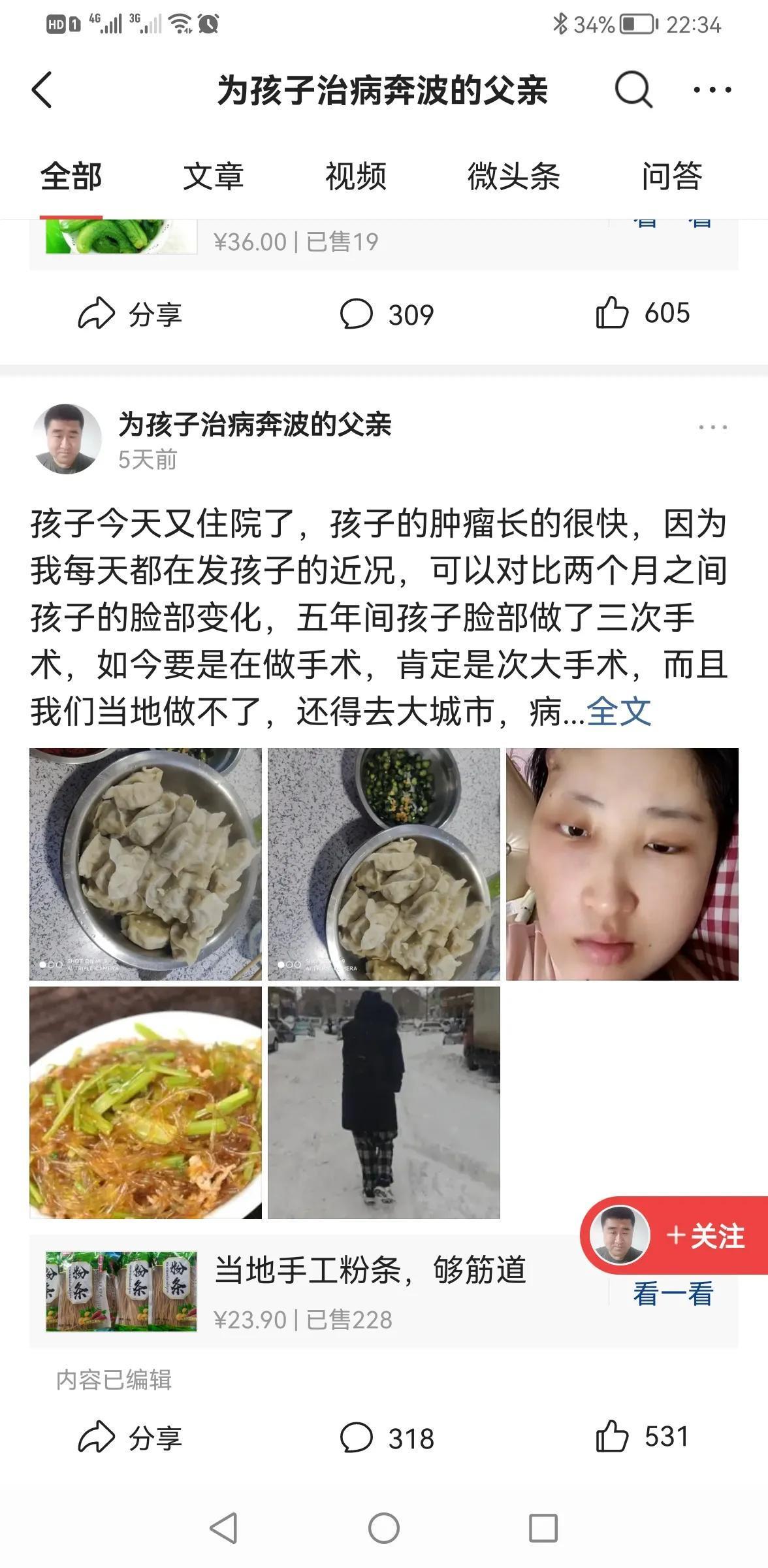Open the 微头条 tab

(513, 177)
